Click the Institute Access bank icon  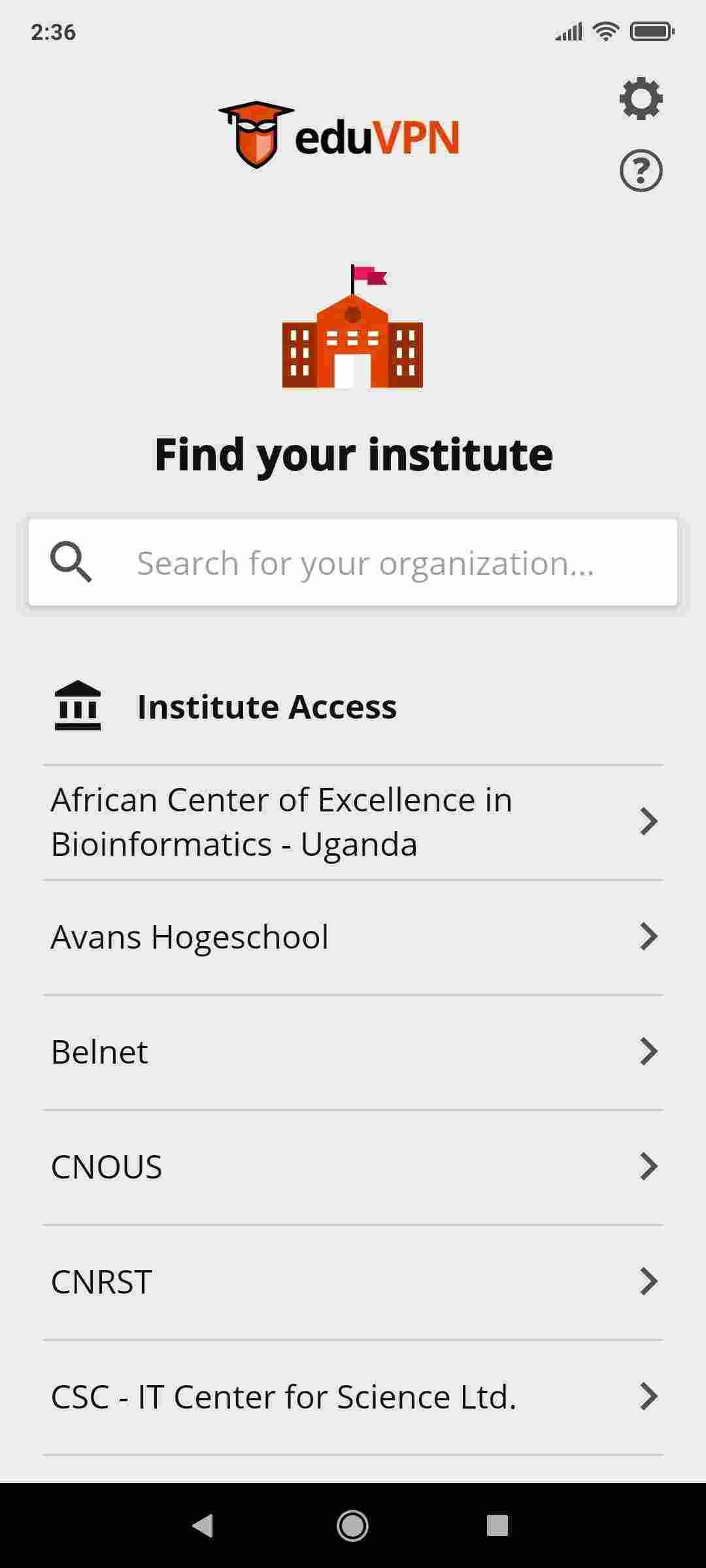coord(77,707)
